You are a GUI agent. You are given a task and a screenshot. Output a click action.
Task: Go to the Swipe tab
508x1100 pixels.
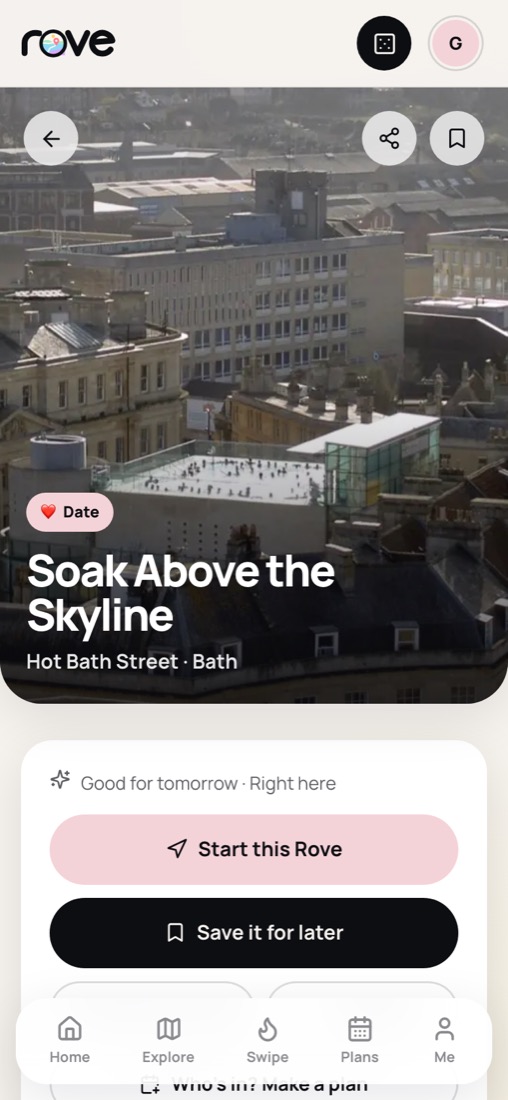[x=267, y=1041]
